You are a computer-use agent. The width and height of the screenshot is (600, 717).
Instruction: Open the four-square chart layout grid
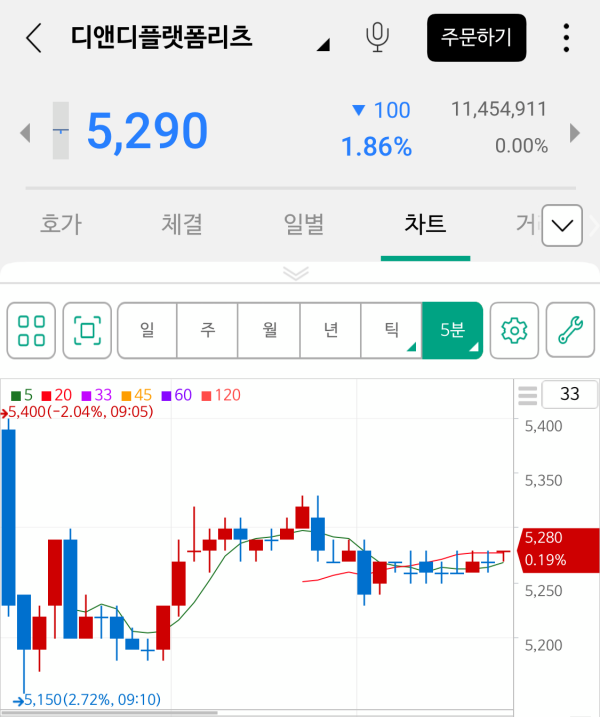tap(31, 330)
